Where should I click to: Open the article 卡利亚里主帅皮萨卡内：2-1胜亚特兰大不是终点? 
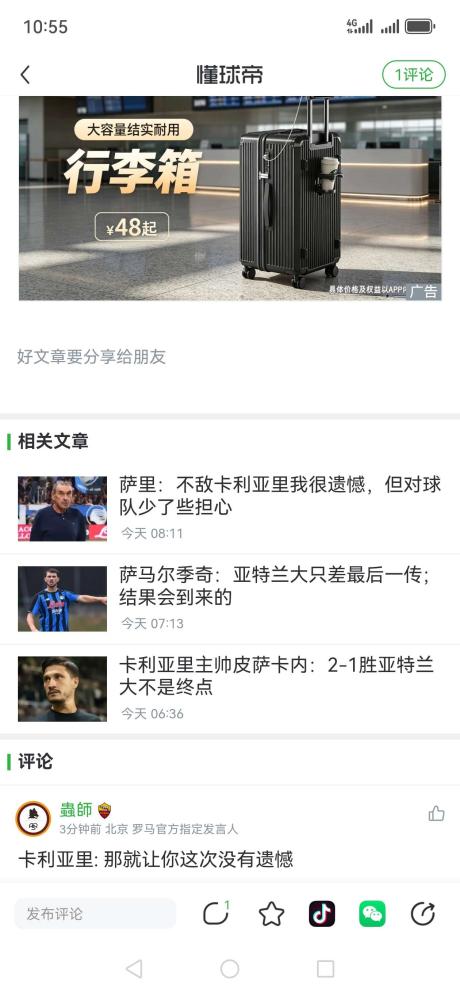coord(230,689)
